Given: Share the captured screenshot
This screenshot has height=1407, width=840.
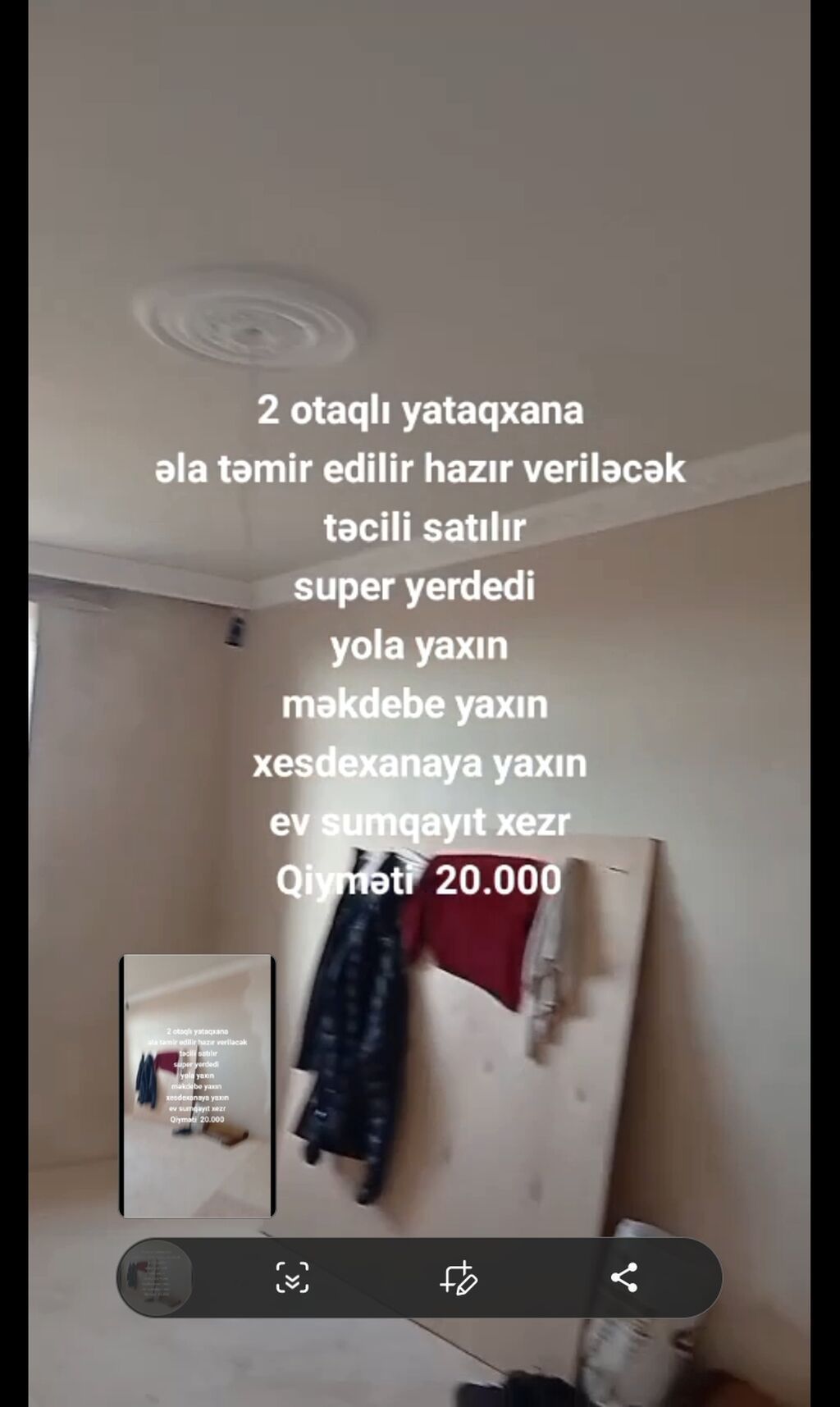Looking at the screenshot, I should pos(624,1277).
